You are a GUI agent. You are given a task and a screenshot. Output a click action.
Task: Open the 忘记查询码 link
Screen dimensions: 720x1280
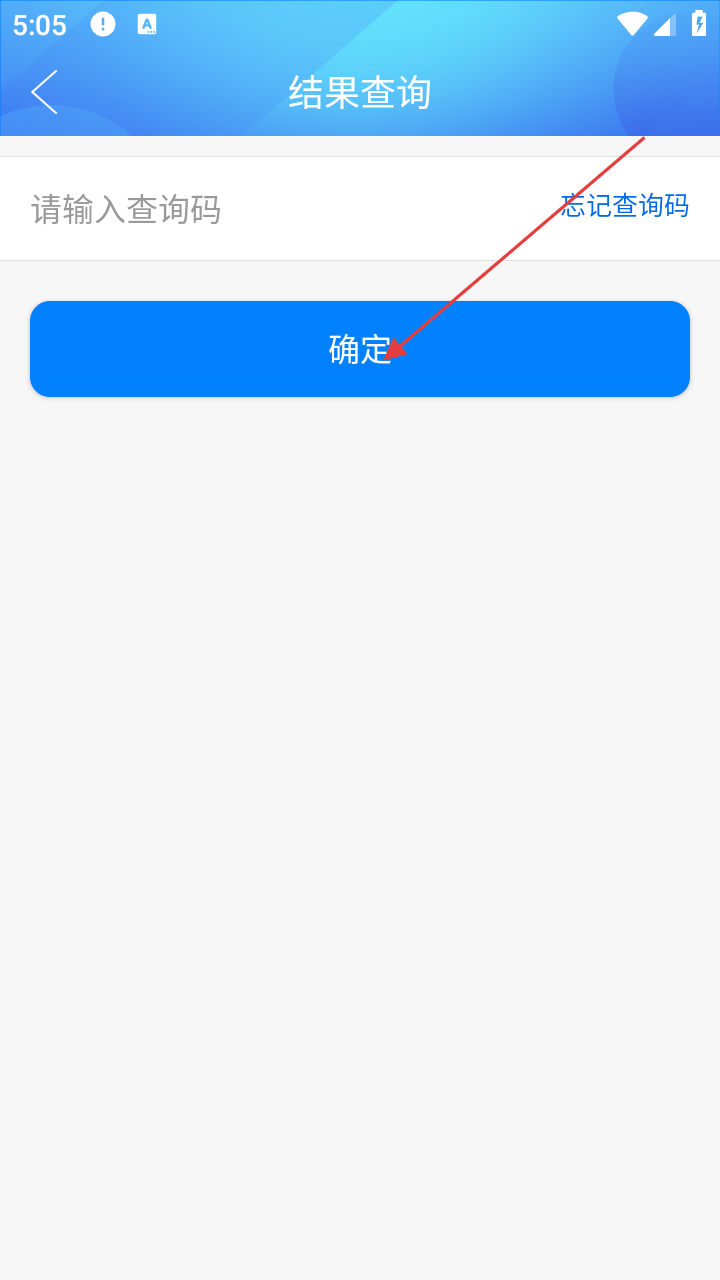624,206
